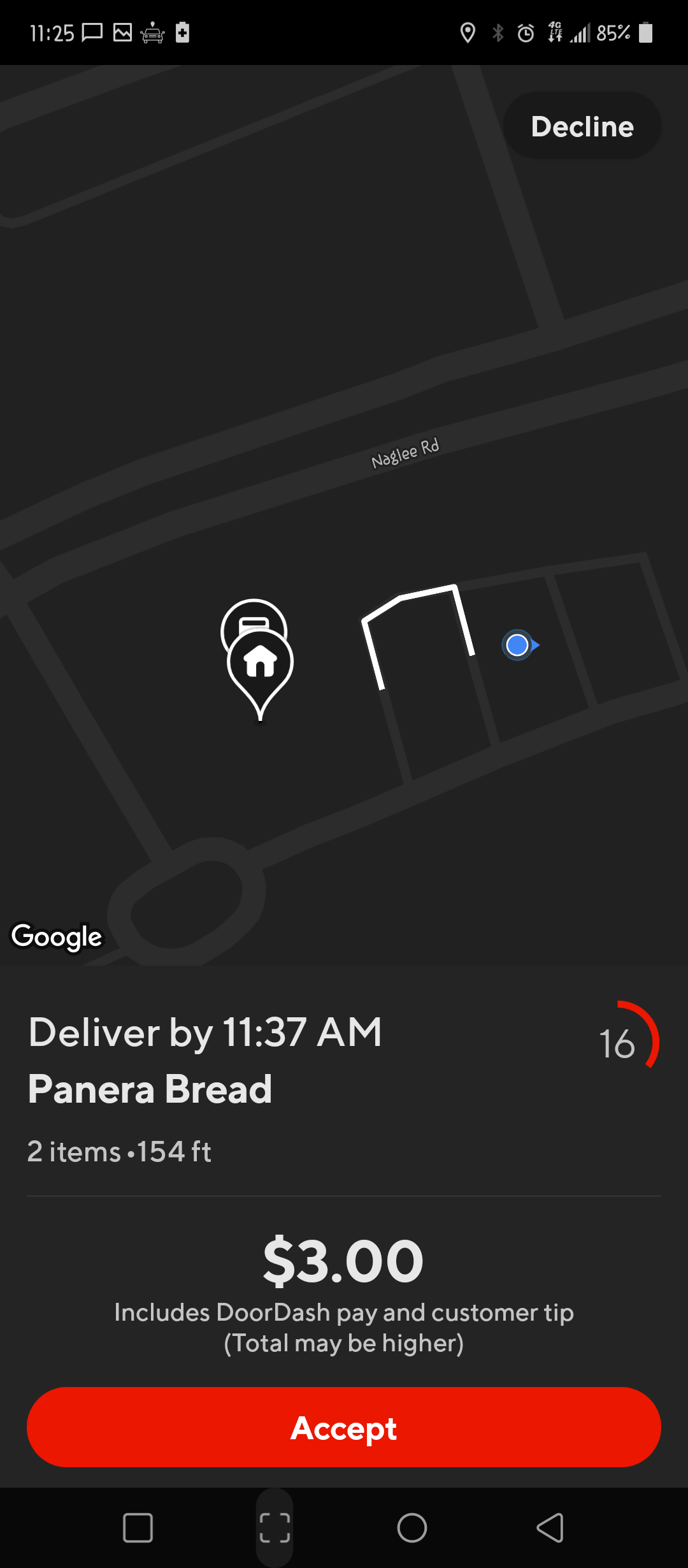Tap the back navigation triangle
Screen dimensions: 688x1568
(549, 1528)
